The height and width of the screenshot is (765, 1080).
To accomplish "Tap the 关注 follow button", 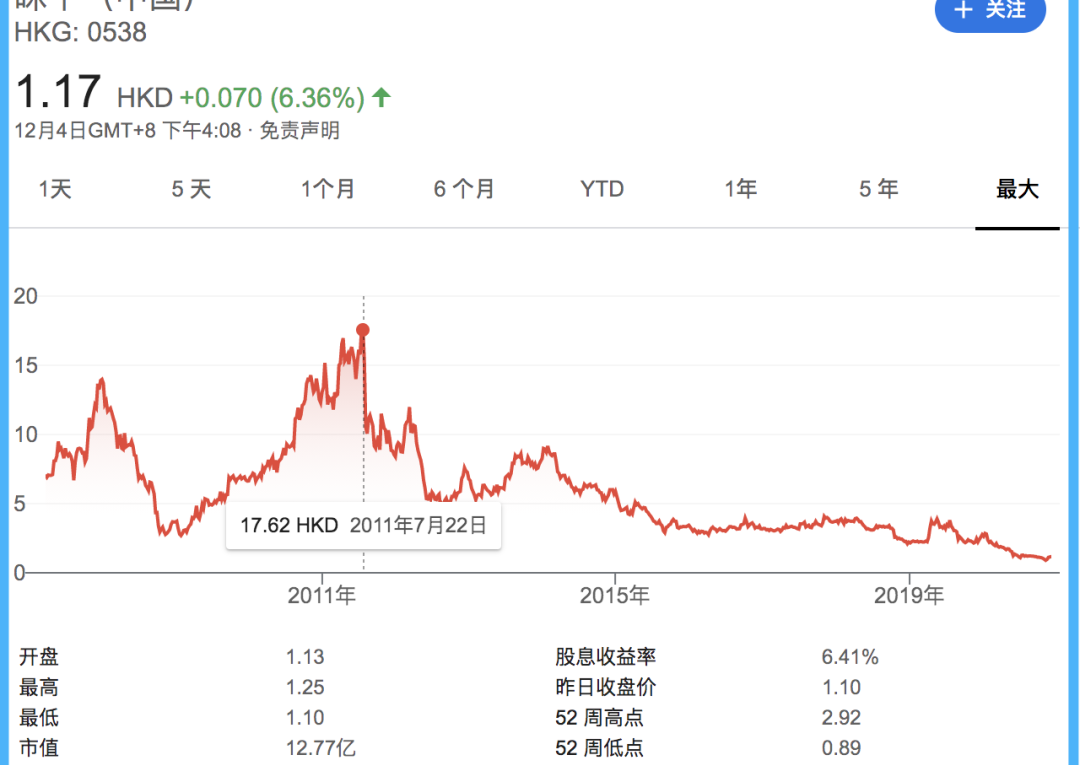I will (x=990, y=10).
